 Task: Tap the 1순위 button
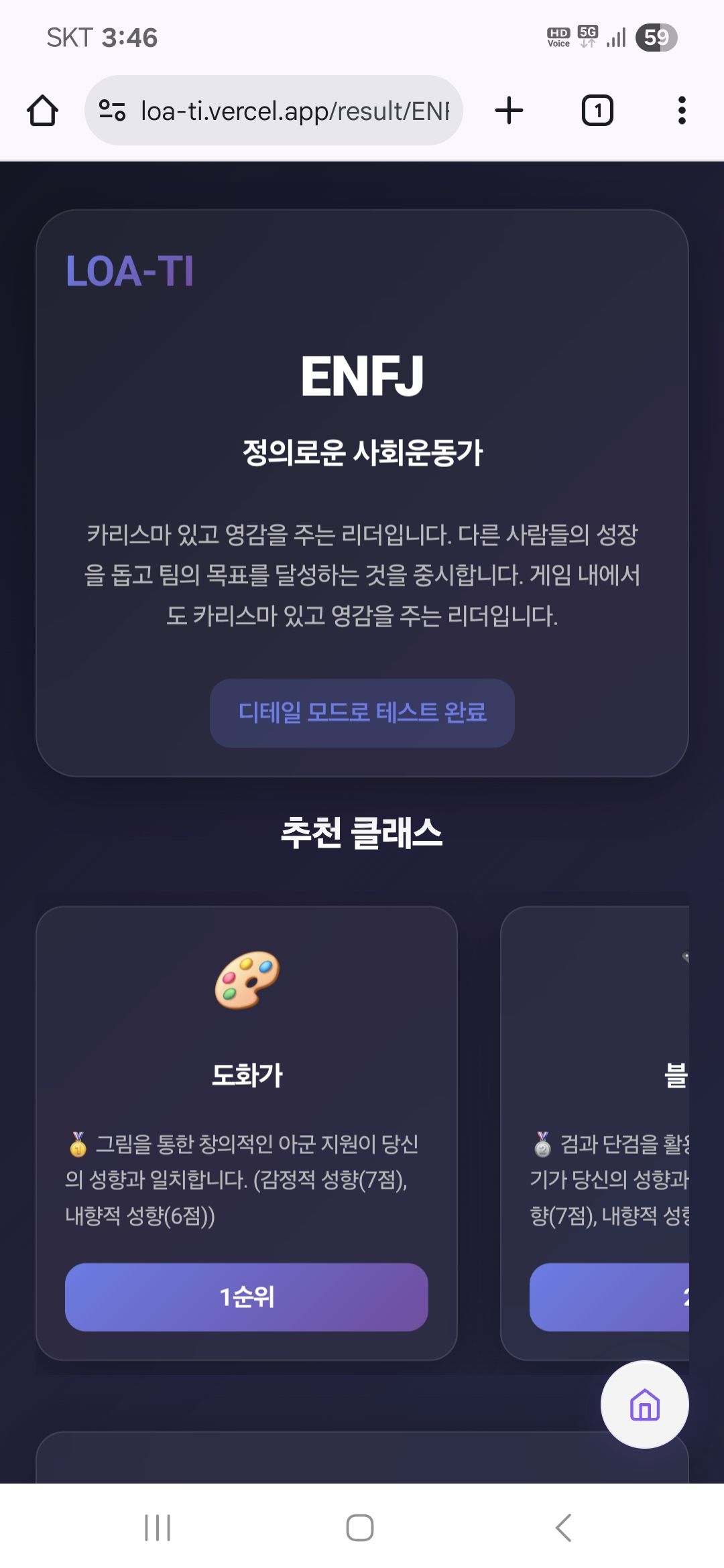pos(247,1297)
